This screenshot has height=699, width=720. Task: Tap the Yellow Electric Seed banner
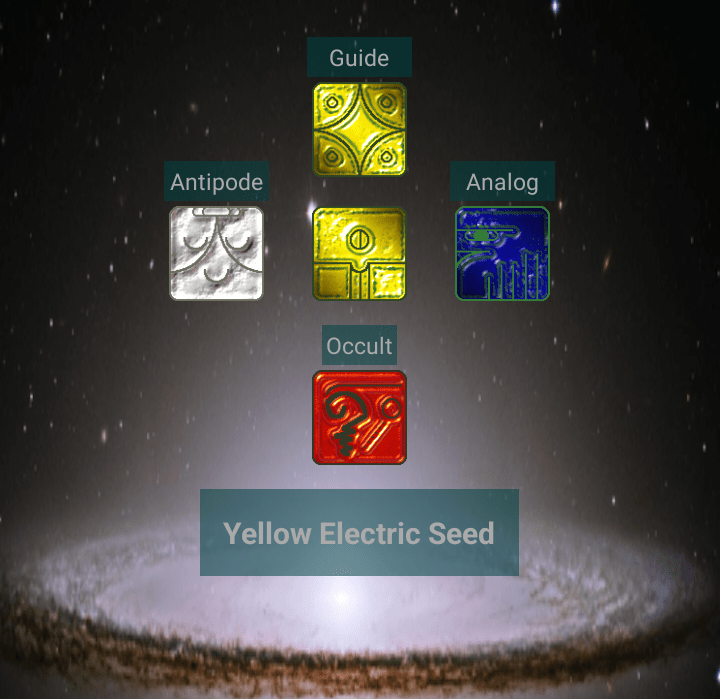tap(359, 532)
